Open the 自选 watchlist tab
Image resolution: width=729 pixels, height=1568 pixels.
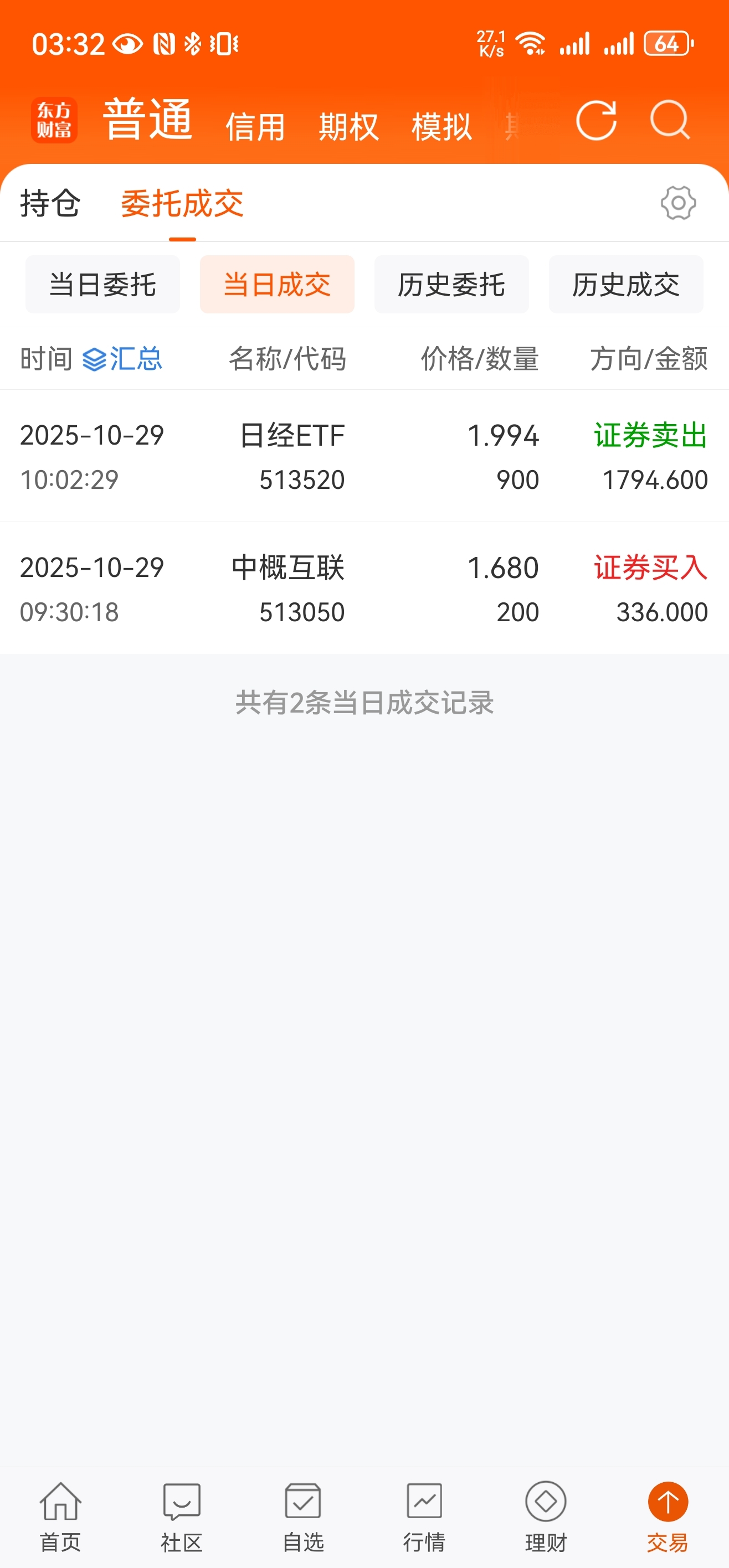pyautogui.click(x=304, y=1517)
